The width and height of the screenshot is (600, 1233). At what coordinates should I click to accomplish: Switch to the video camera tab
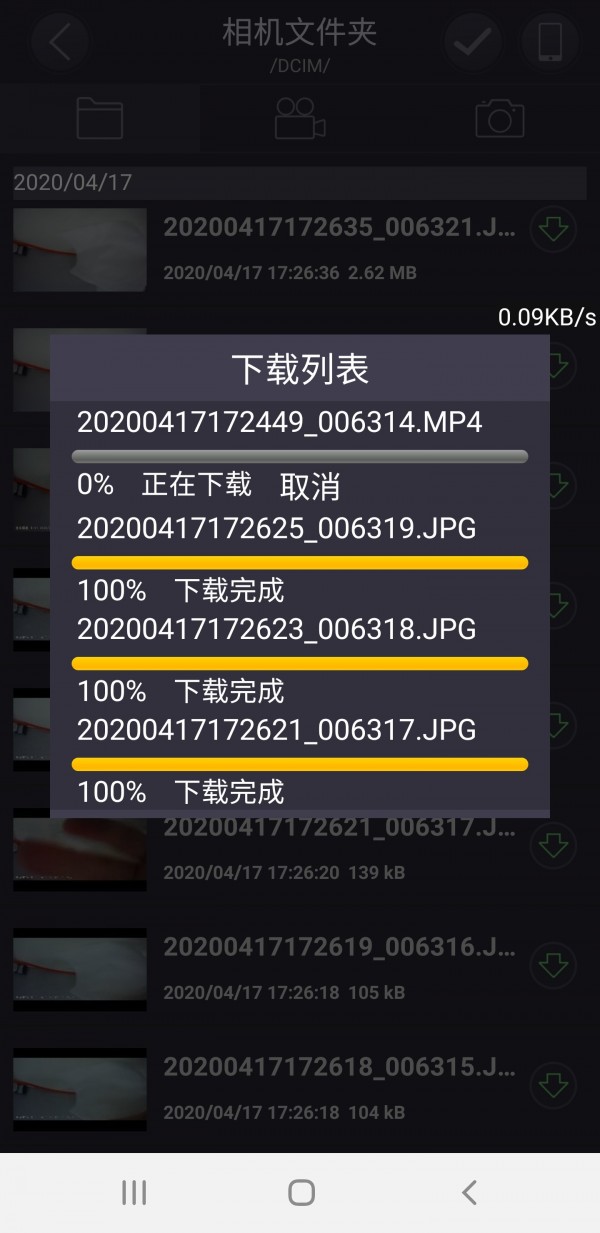click(300, 119)
